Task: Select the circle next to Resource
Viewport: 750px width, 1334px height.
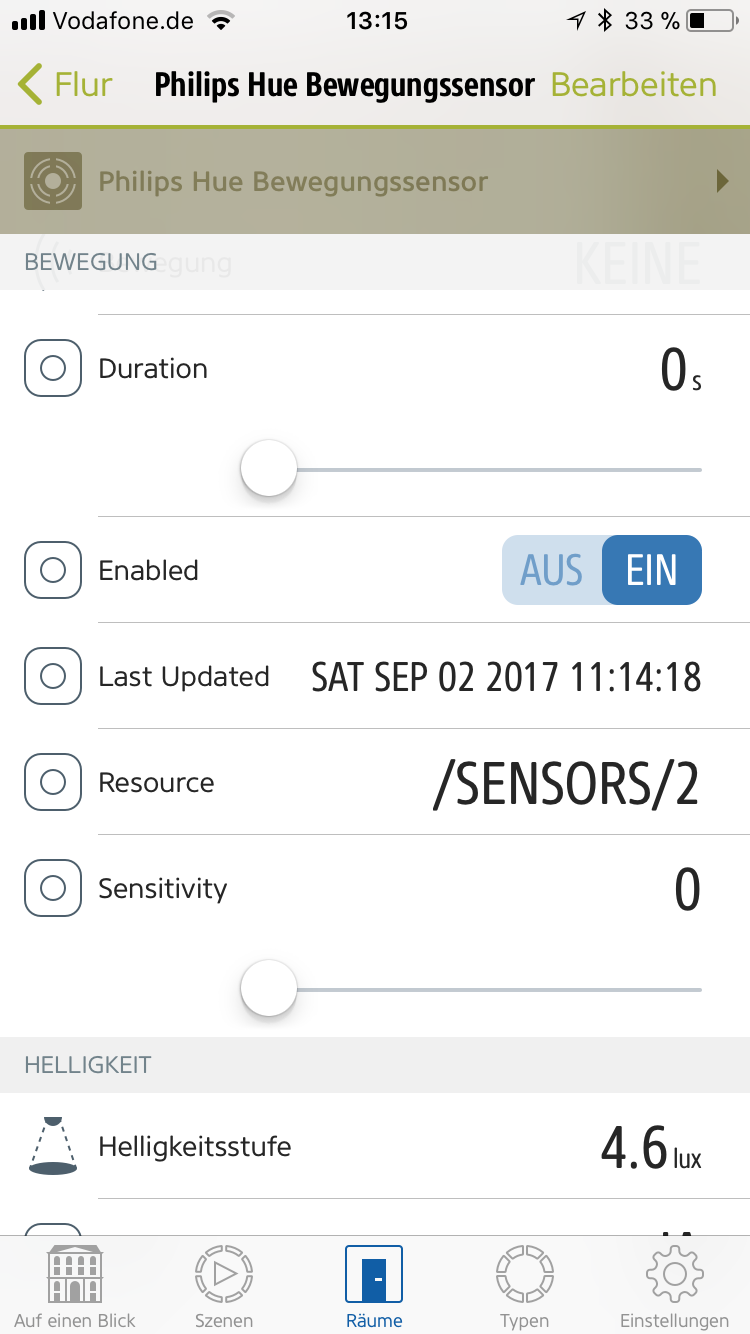Action: 53,782
